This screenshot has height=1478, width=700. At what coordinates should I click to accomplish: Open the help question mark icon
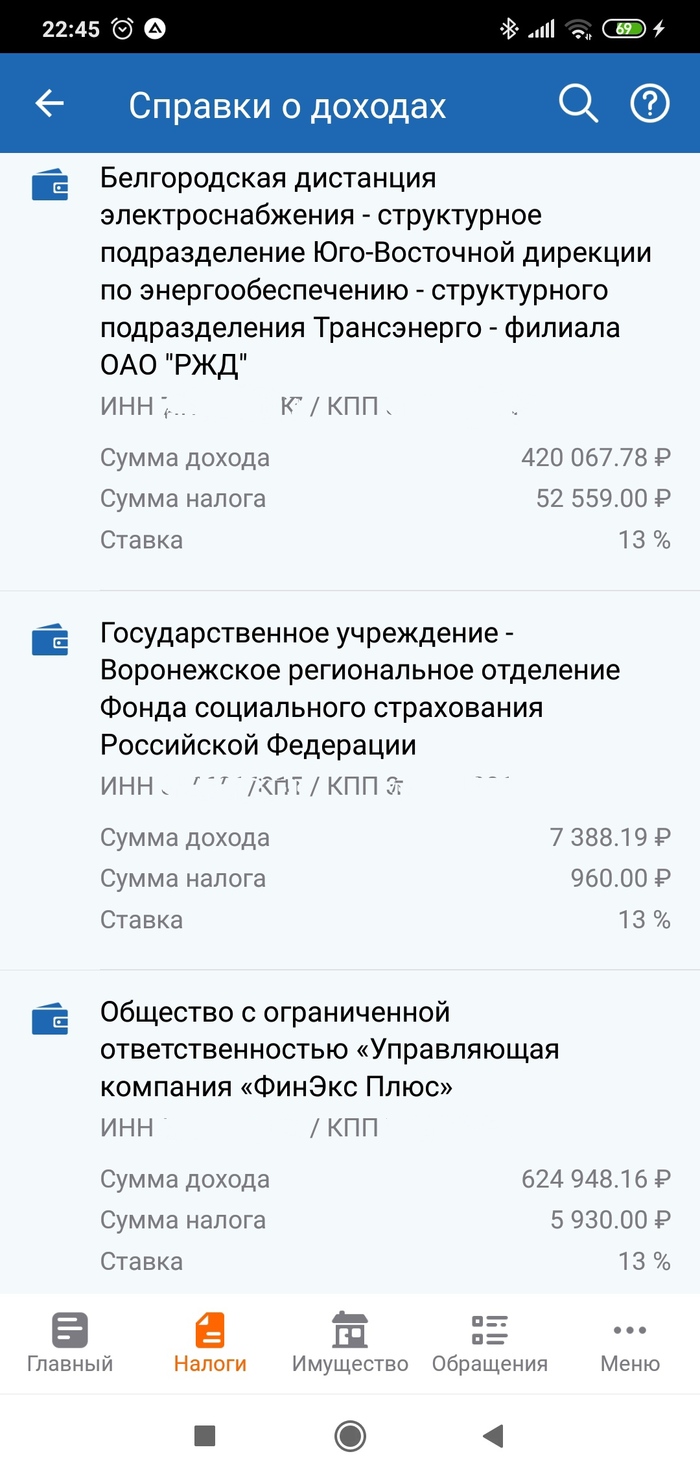click(x=649, y=103)
